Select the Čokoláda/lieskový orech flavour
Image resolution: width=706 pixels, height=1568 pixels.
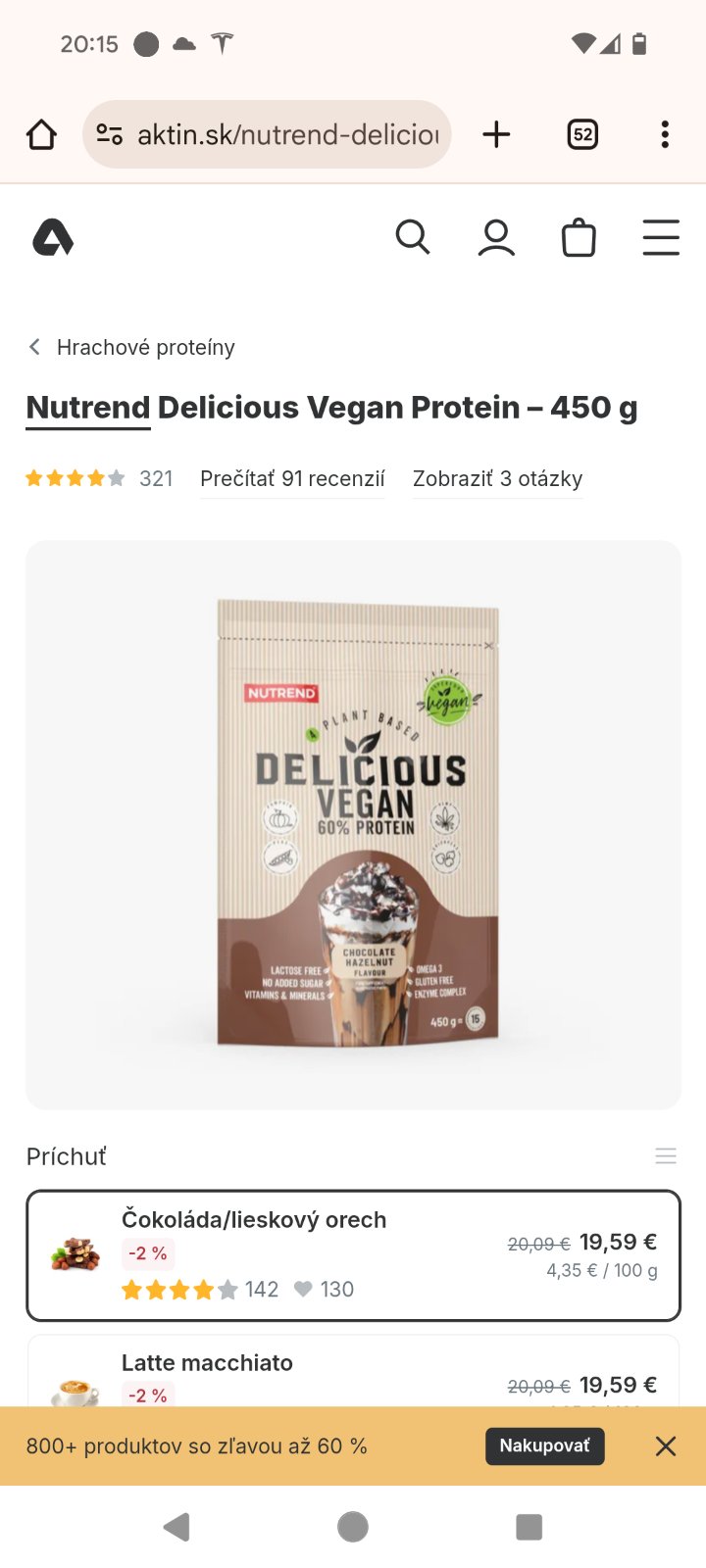(353, 1255)
